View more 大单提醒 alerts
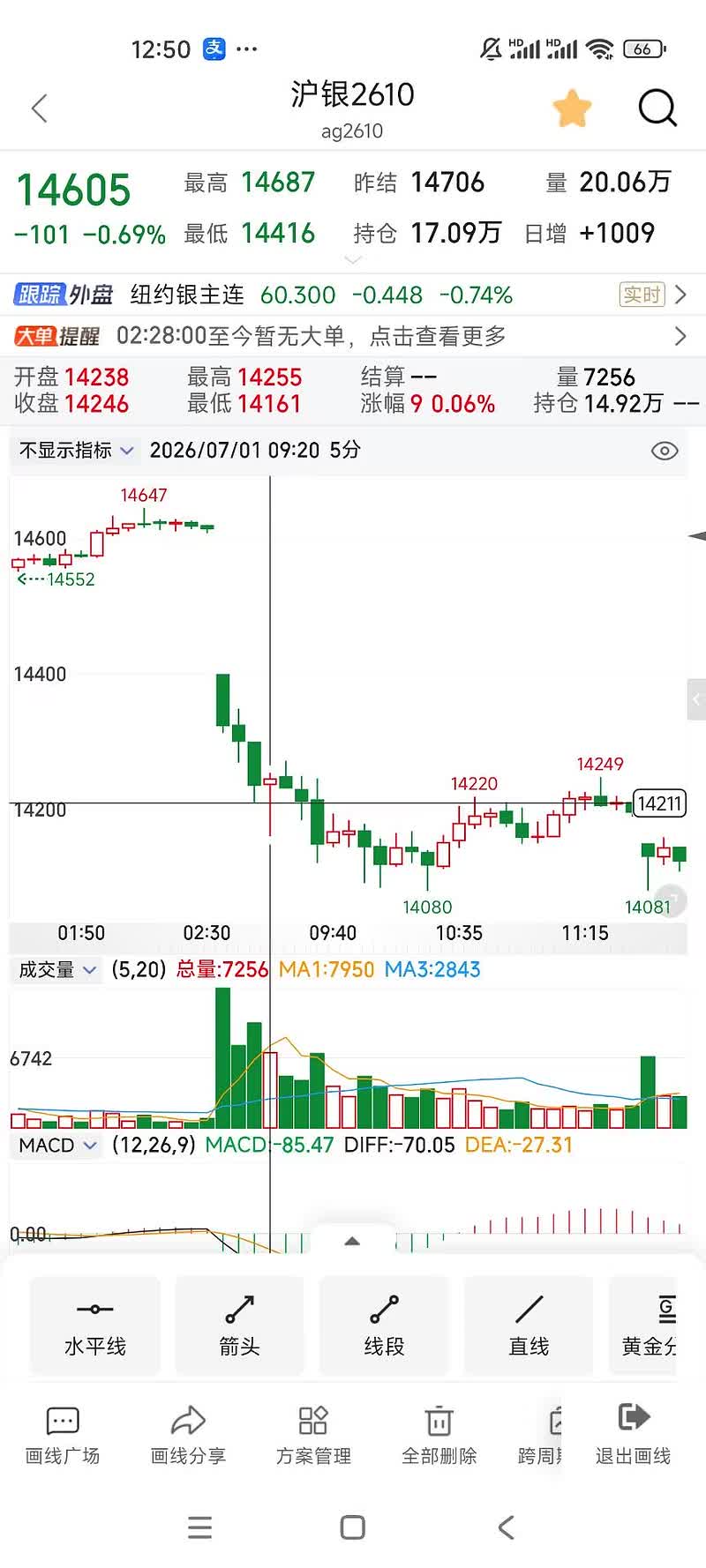 point(353,336)
